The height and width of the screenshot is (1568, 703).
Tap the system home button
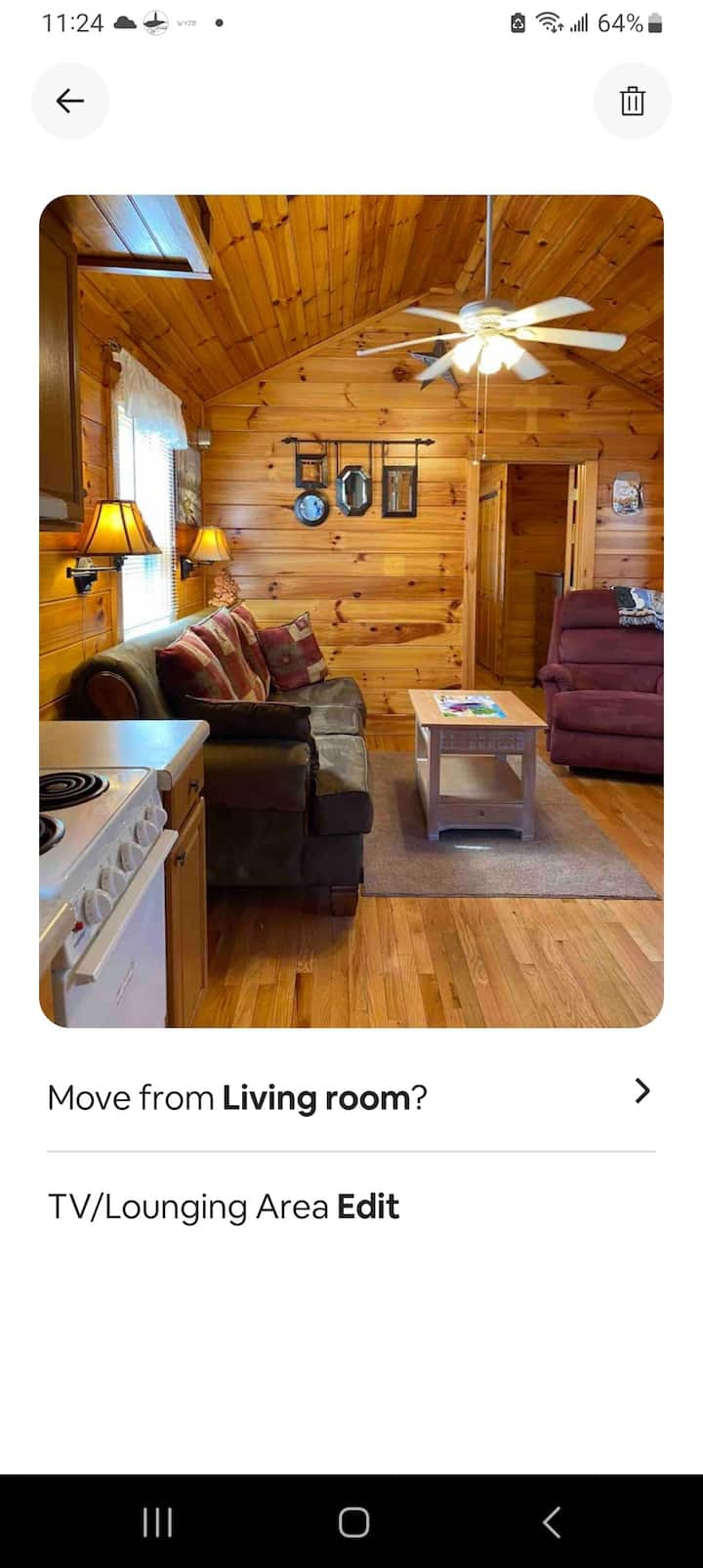point(353,1521)
